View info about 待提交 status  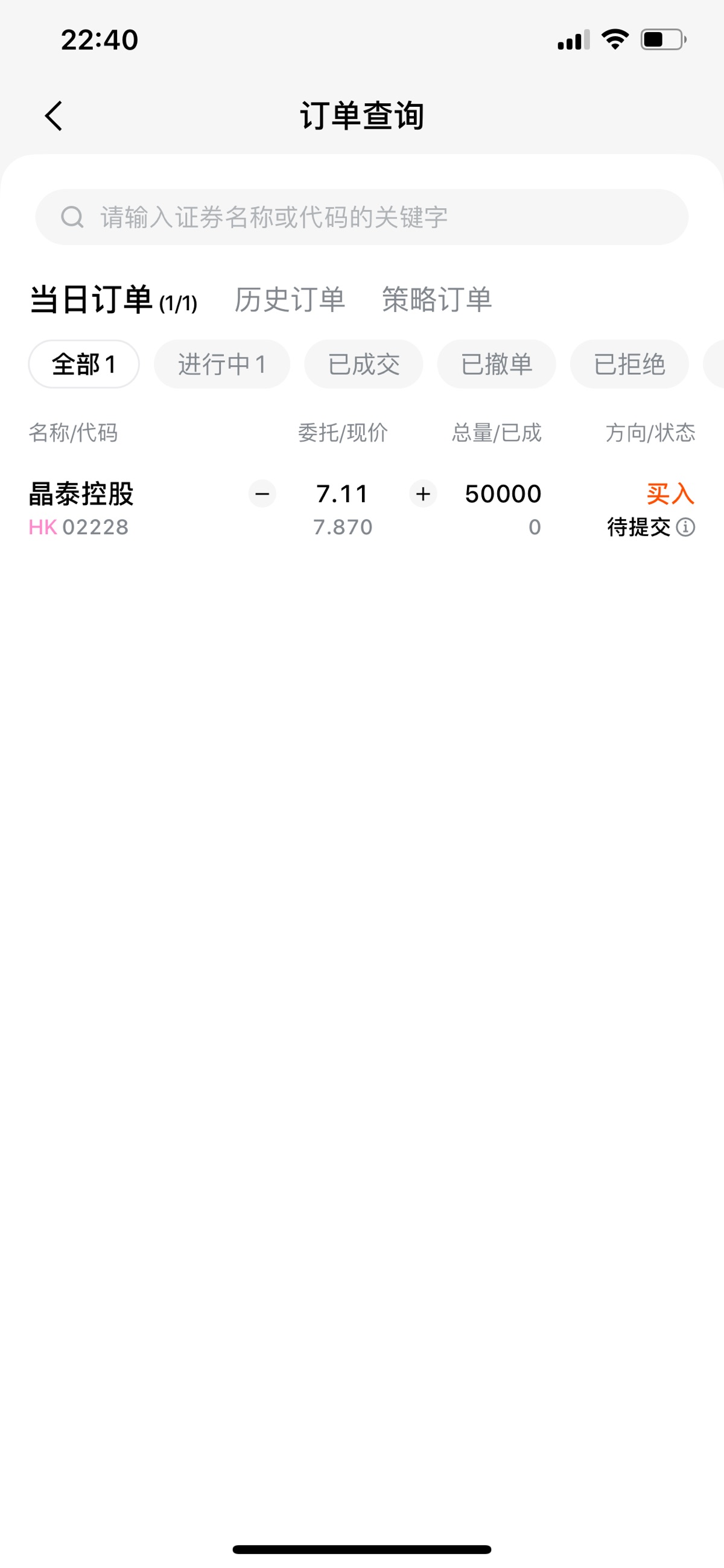click(x=685, y=527)
